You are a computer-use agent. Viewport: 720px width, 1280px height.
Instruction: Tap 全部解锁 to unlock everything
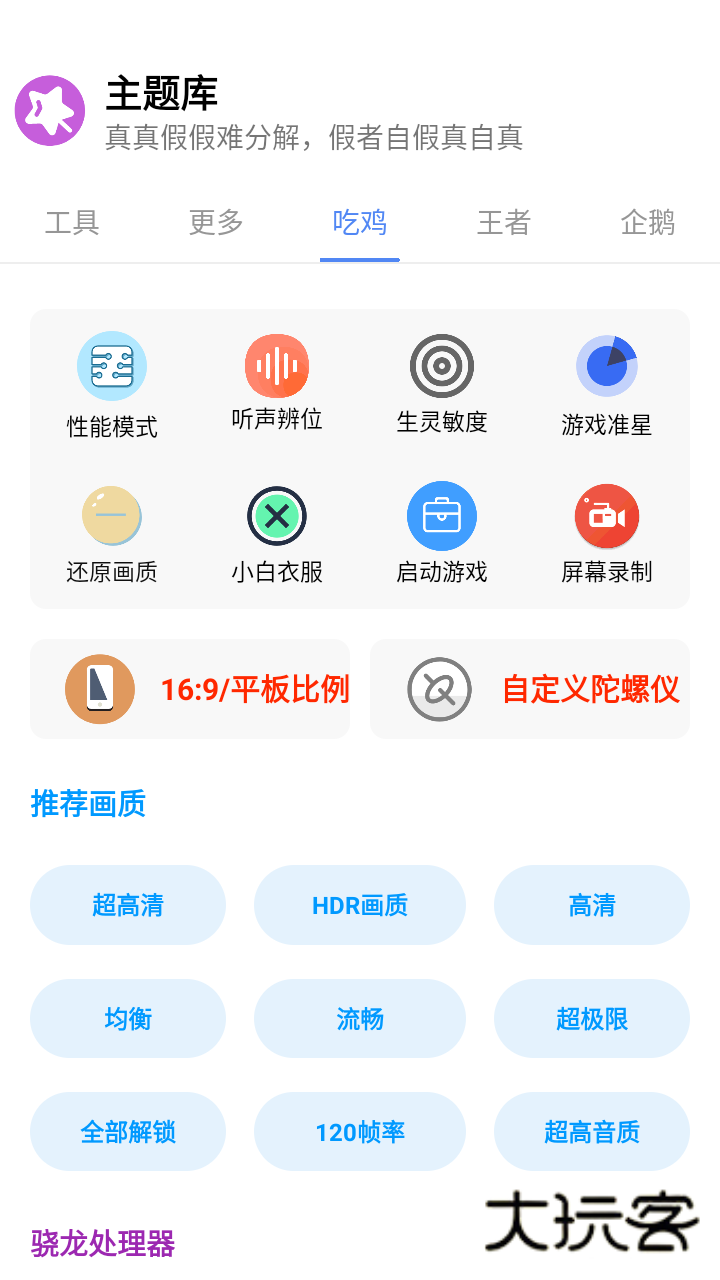128,1131
